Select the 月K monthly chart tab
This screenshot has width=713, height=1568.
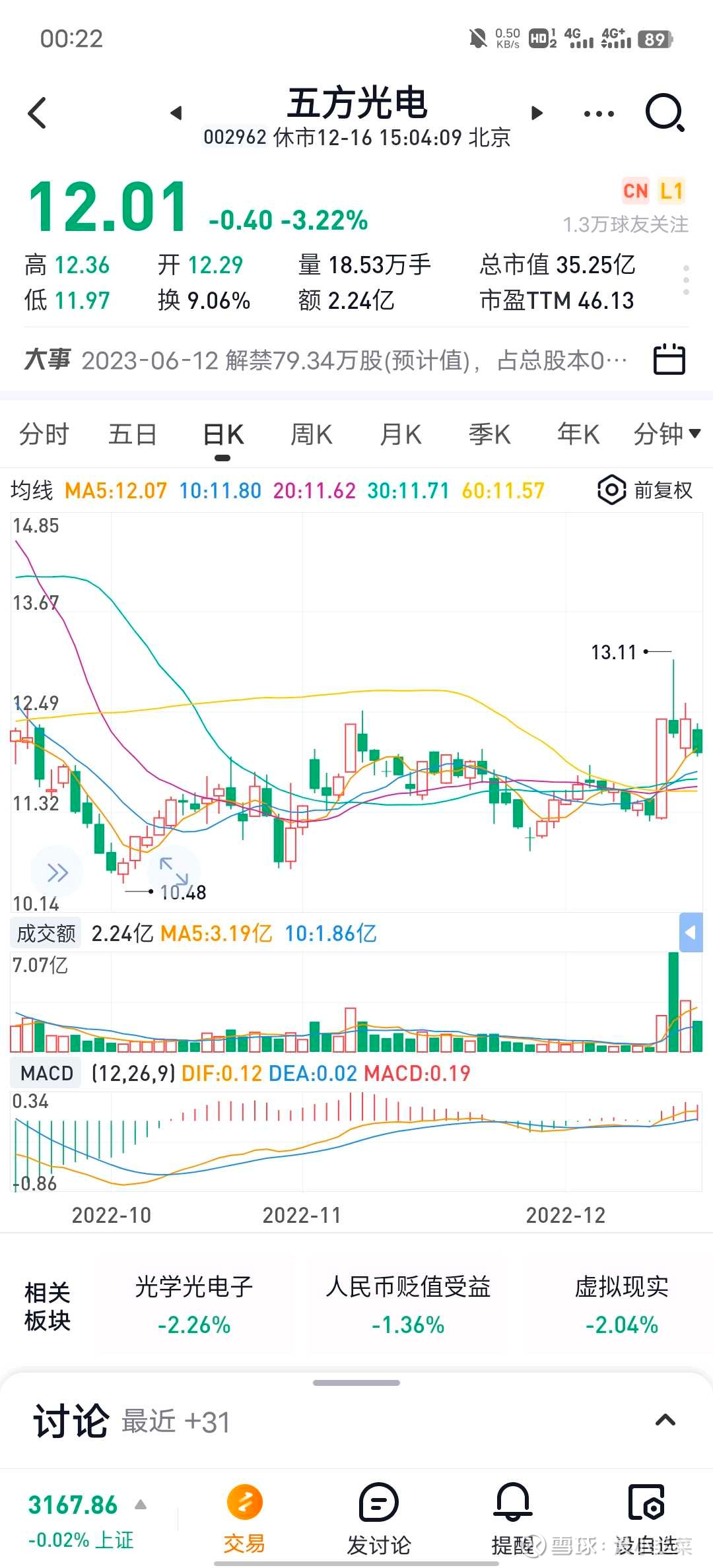400,435
